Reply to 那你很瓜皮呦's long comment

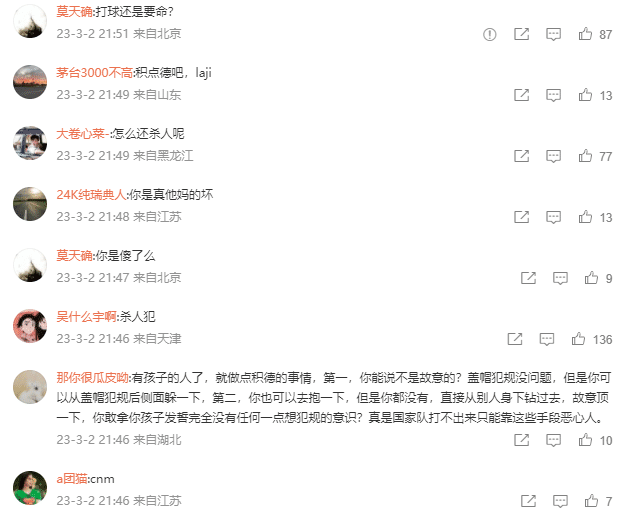553,439
